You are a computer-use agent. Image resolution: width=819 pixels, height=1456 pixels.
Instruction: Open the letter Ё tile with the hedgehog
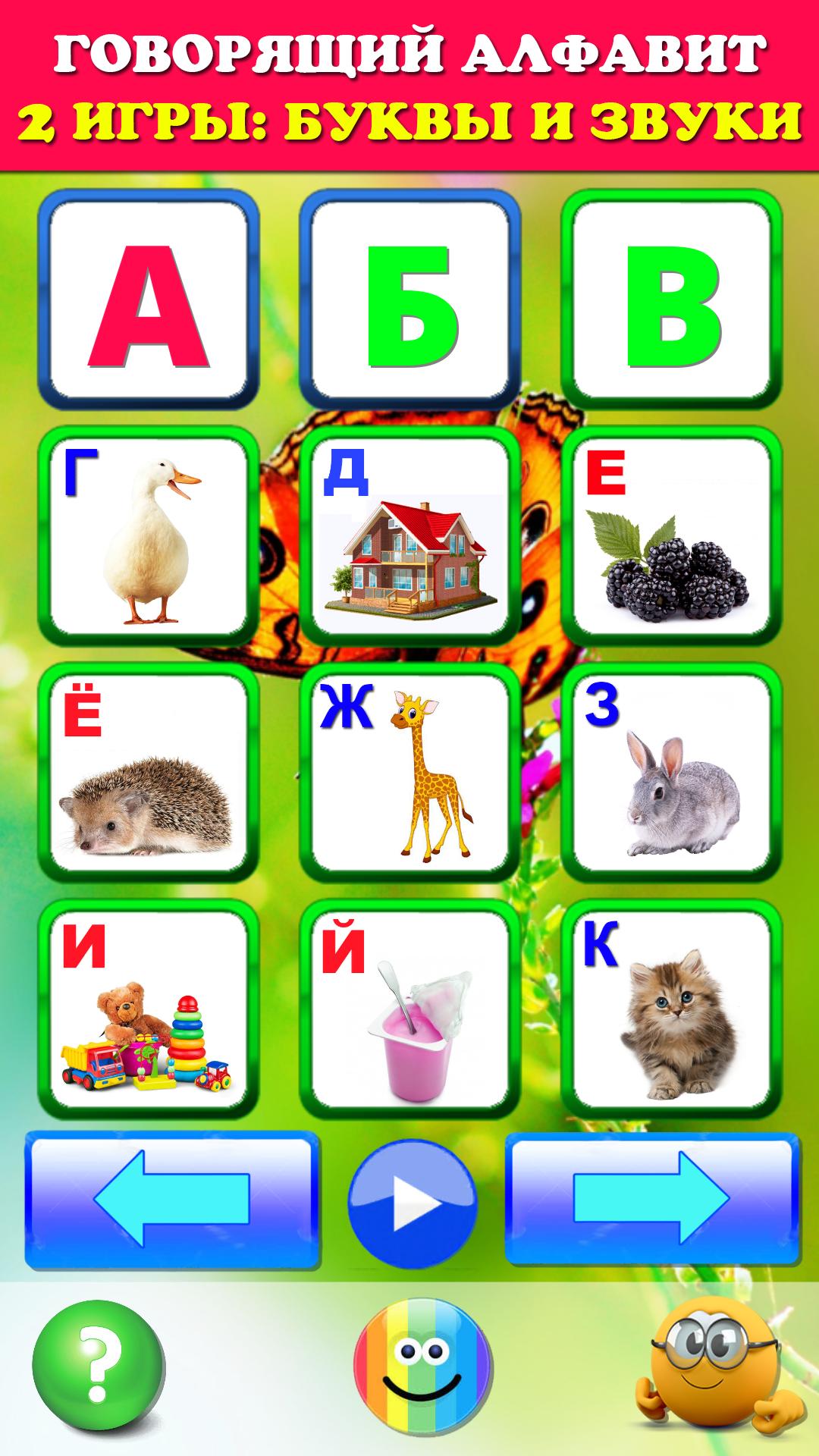pos(149,773)
